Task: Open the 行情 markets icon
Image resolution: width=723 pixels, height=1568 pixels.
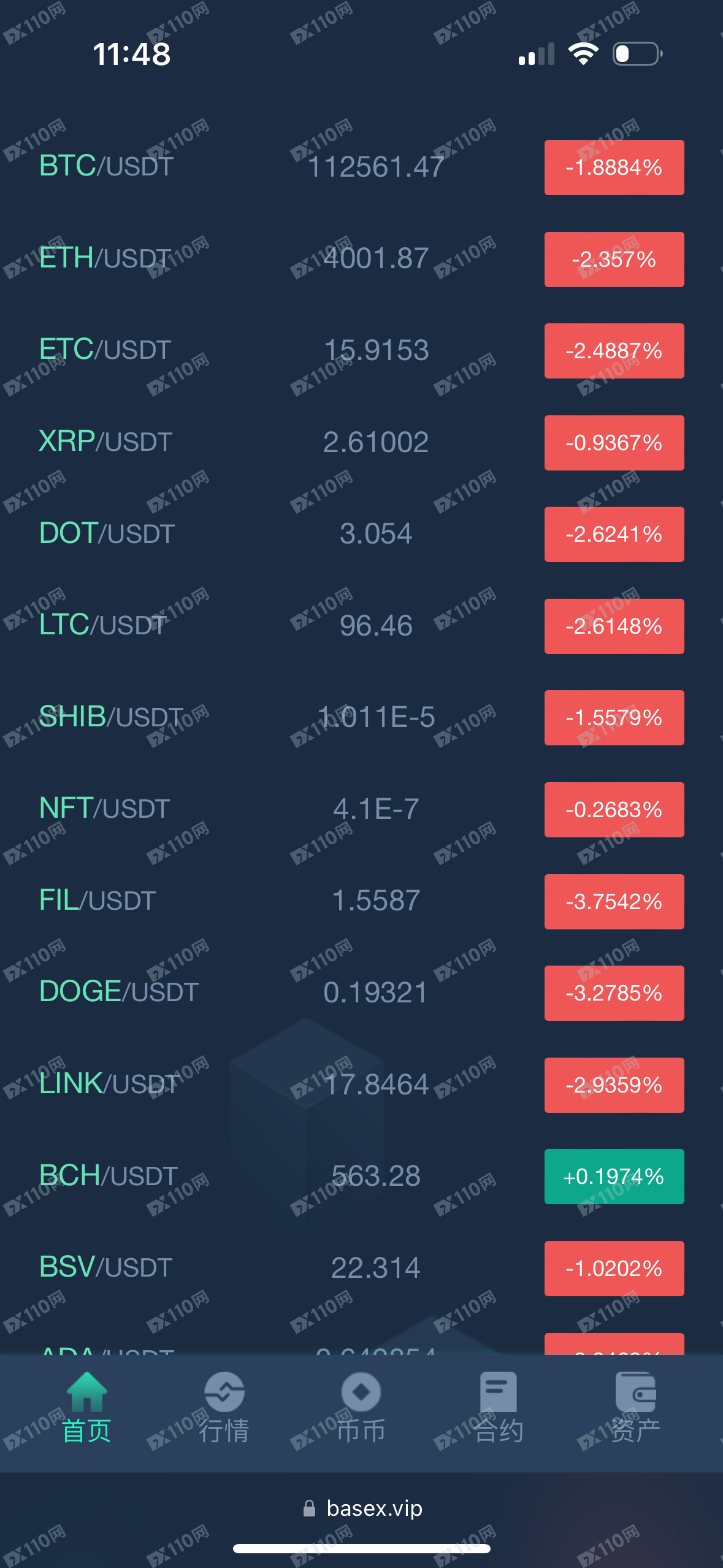Action: [x=224, y=1391]
